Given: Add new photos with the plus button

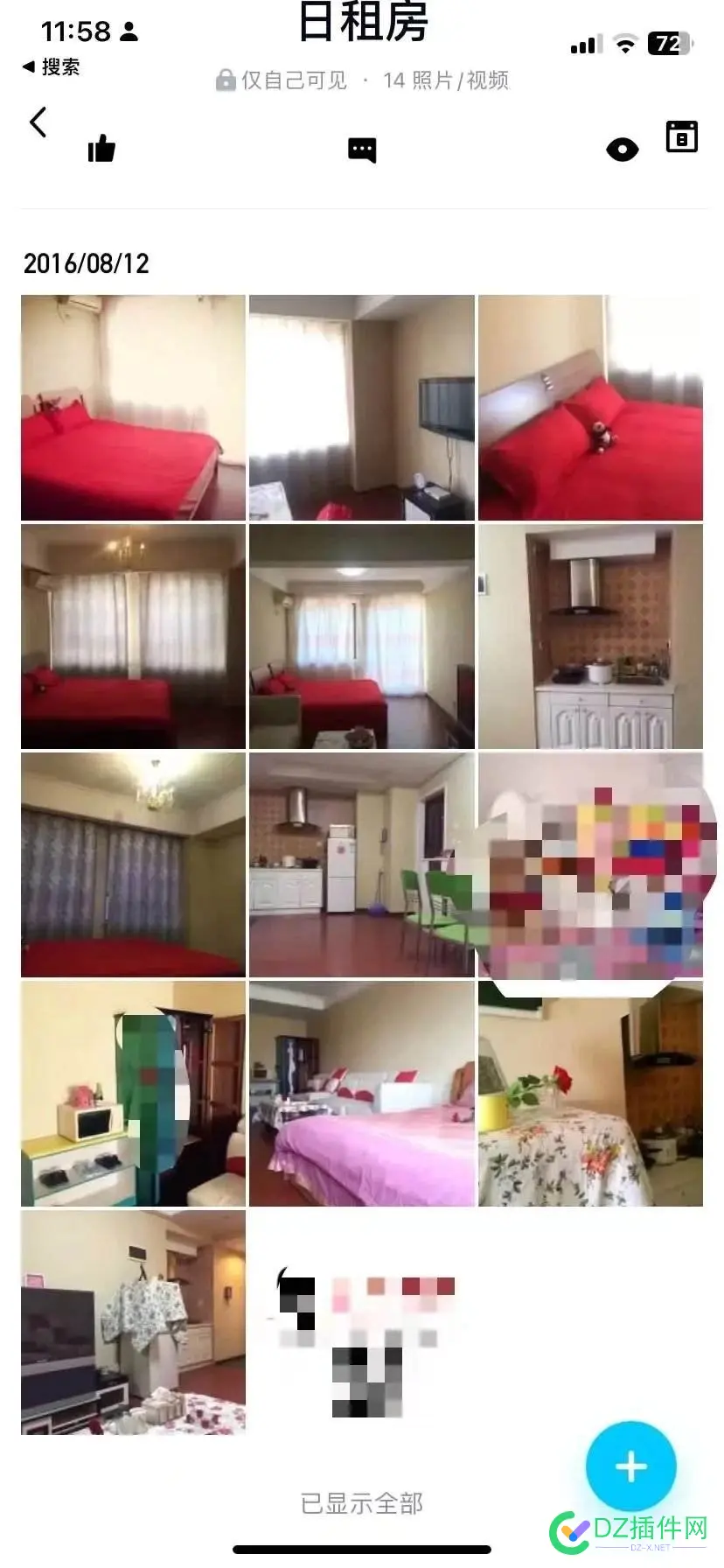Looking at the screenshot, I should 630,1466.
